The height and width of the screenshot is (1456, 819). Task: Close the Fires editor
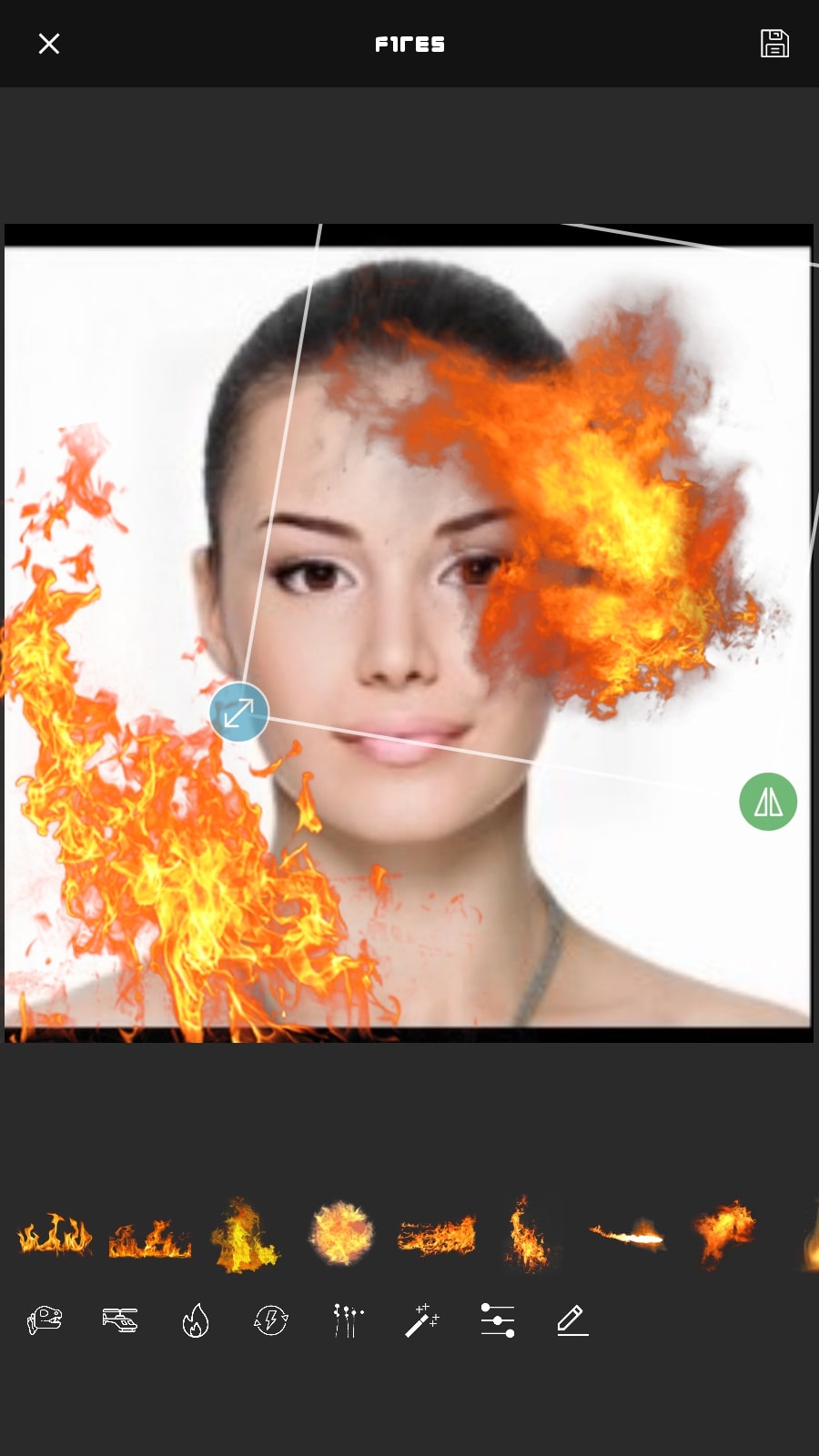point(49,44)
